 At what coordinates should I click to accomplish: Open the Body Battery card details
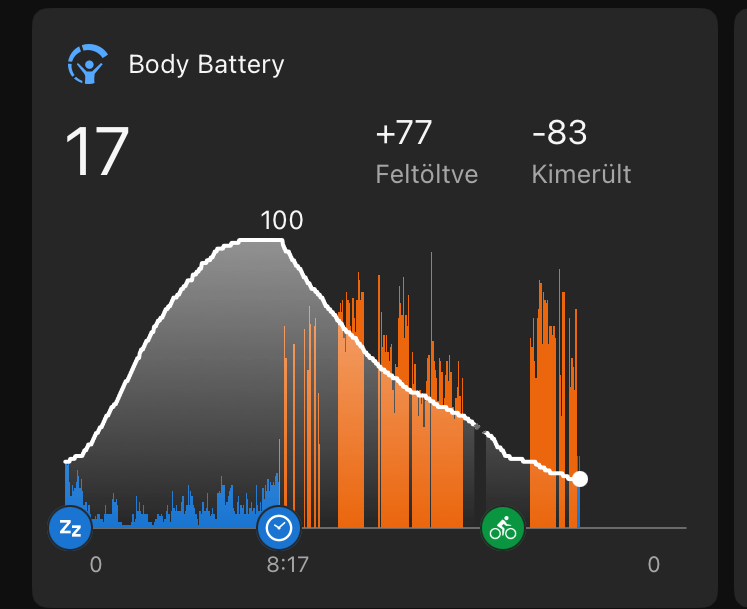[x=206, y=66]
